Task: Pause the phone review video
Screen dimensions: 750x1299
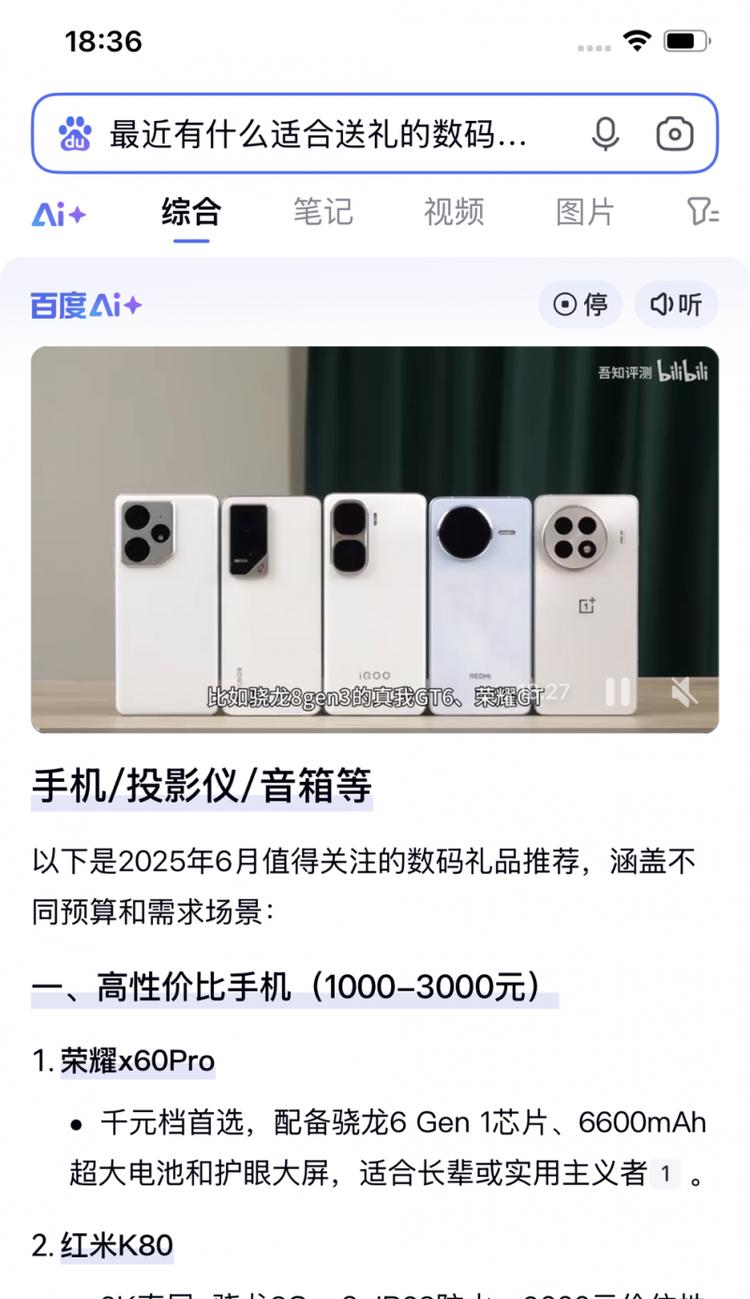Action: click(617, 692)
